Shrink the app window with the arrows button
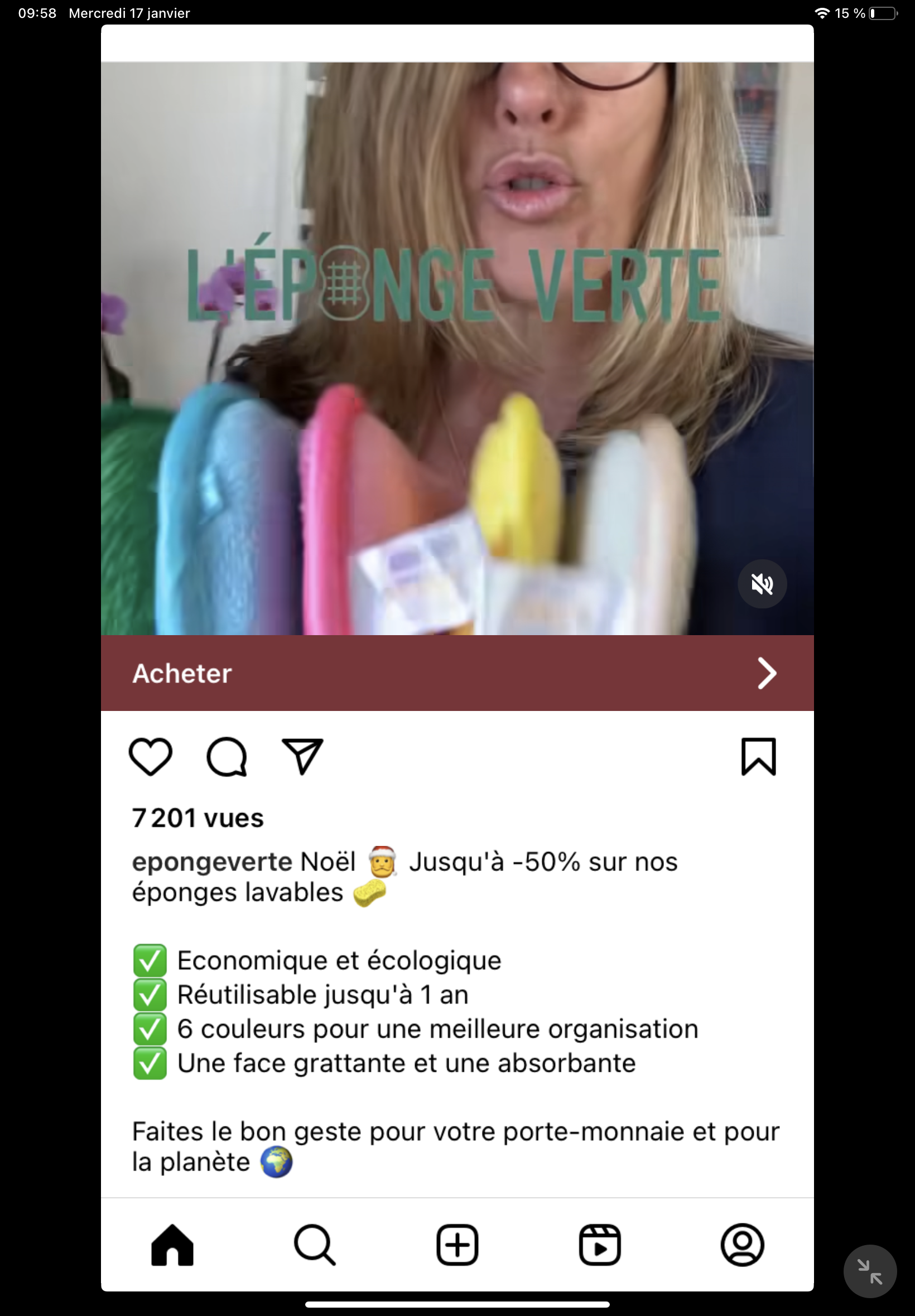Screen dimensions: 915x1316 869,1271
